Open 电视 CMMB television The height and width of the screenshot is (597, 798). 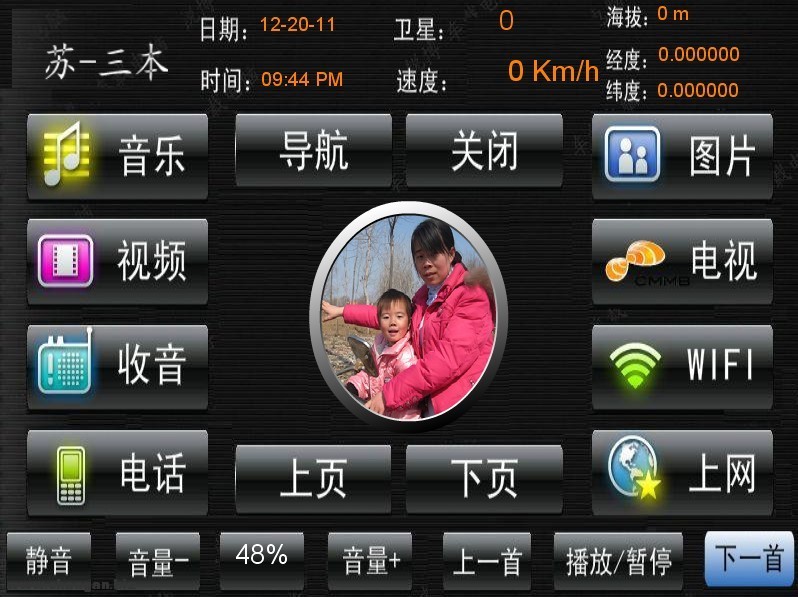682,262
